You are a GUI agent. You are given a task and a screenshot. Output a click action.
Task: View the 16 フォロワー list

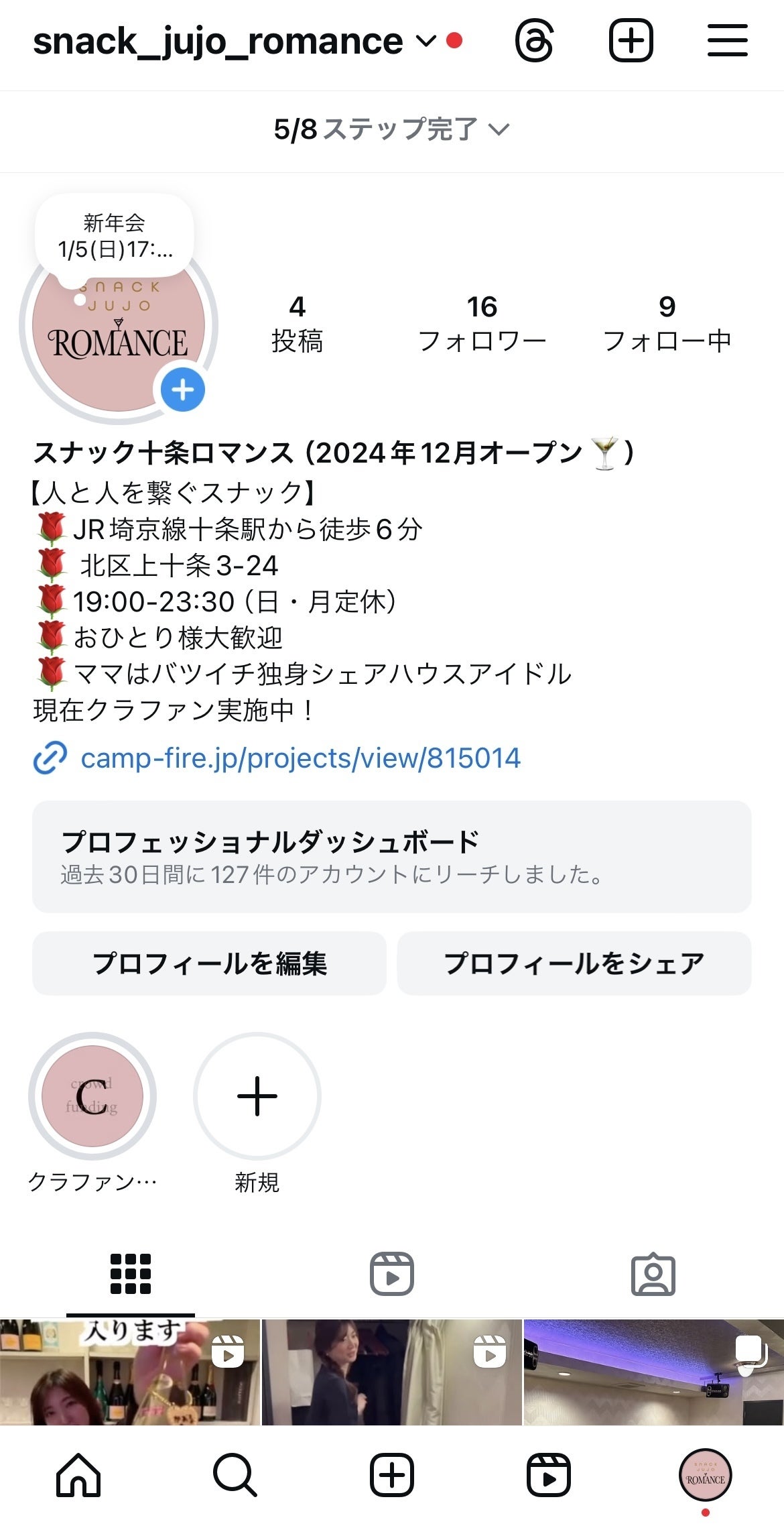tap(482, 324)
